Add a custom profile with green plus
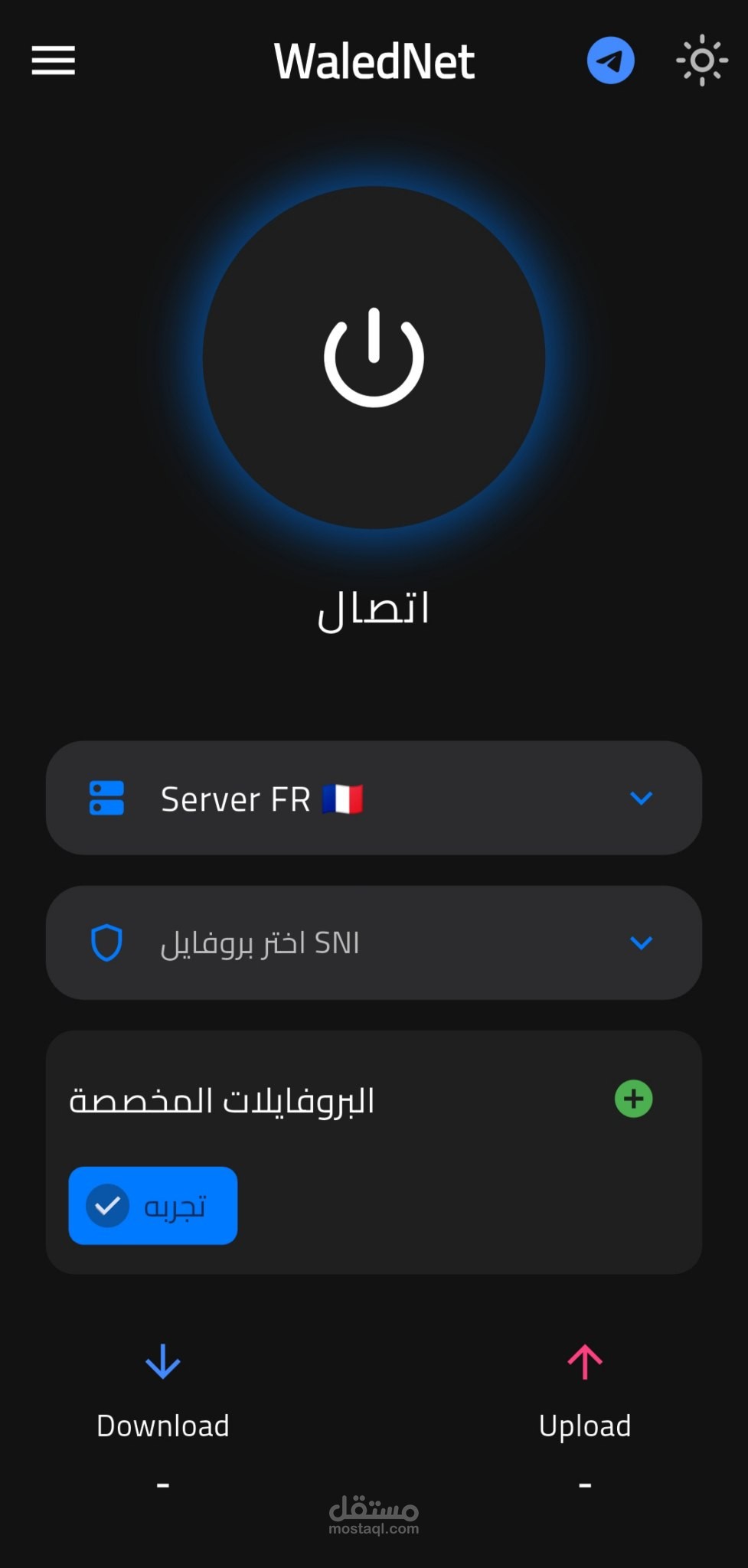Screen dimensions: 748x1568 pyautogui.click(x=633, y=1099)
